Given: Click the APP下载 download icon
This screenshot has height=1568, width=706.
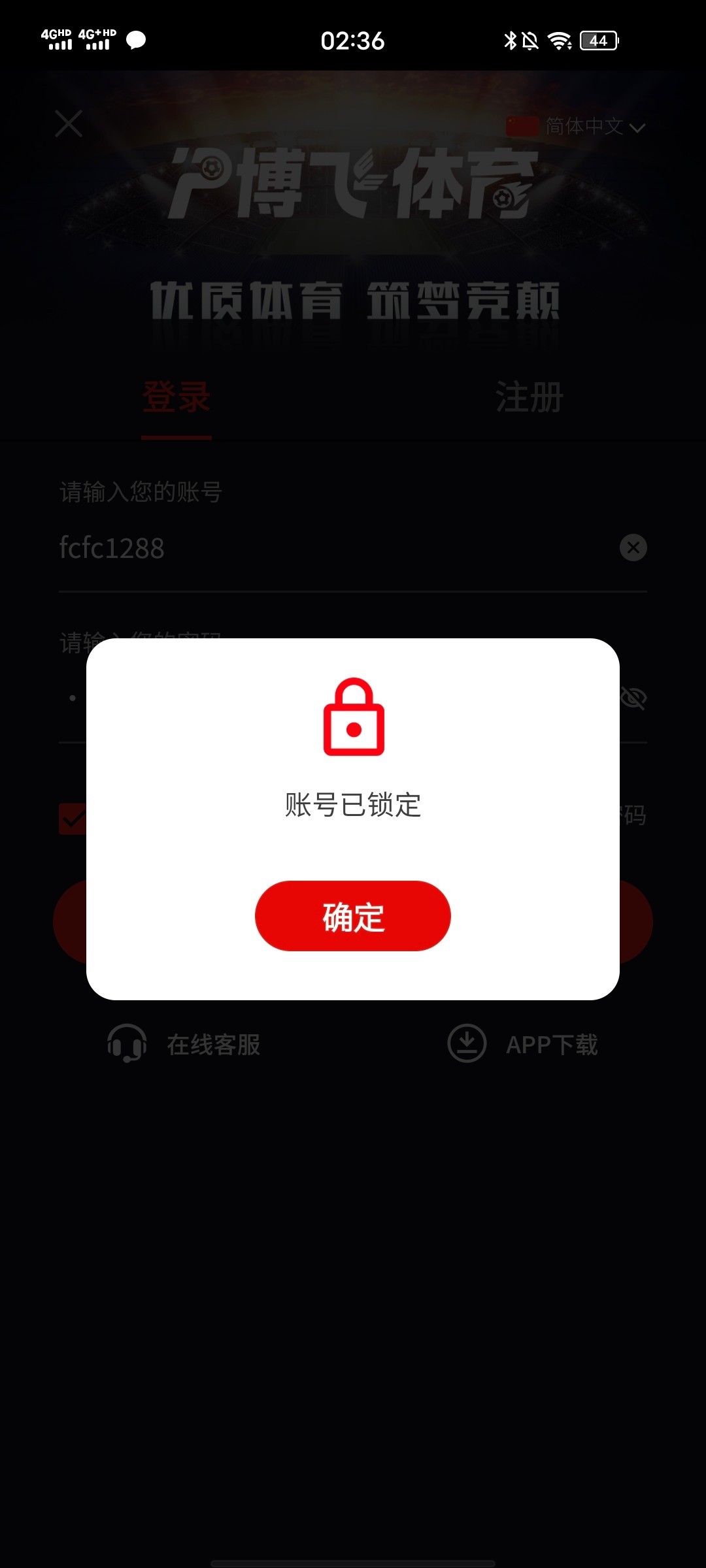Looking at the screenshot, I should [x=466, y=1043].
